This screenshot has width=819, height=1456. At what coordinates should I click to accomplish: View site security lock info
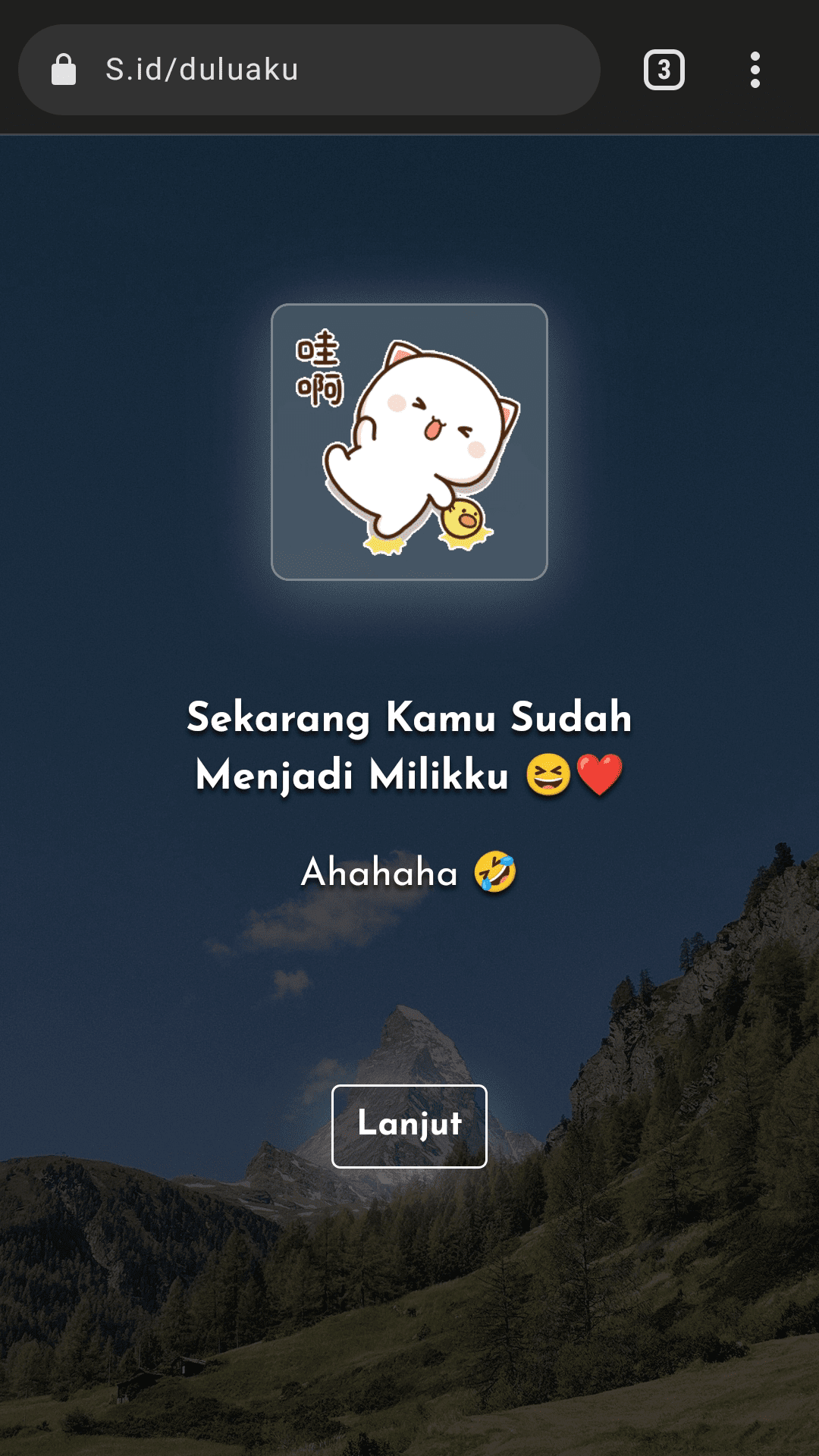click(x=64, y=70)
